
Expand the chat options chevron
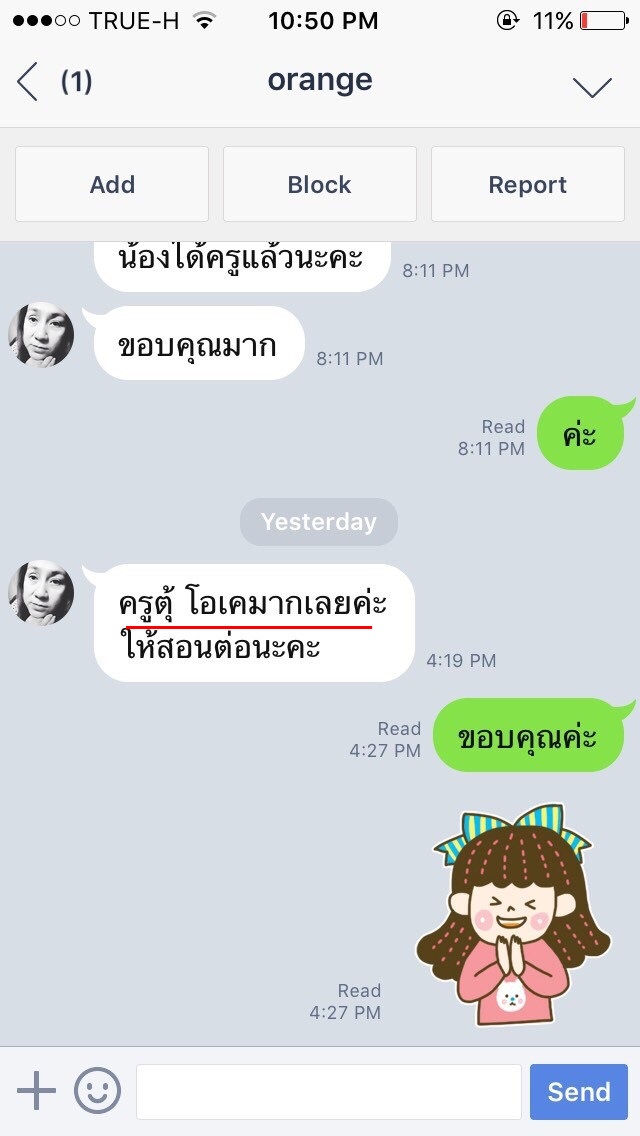click(592, 86)
